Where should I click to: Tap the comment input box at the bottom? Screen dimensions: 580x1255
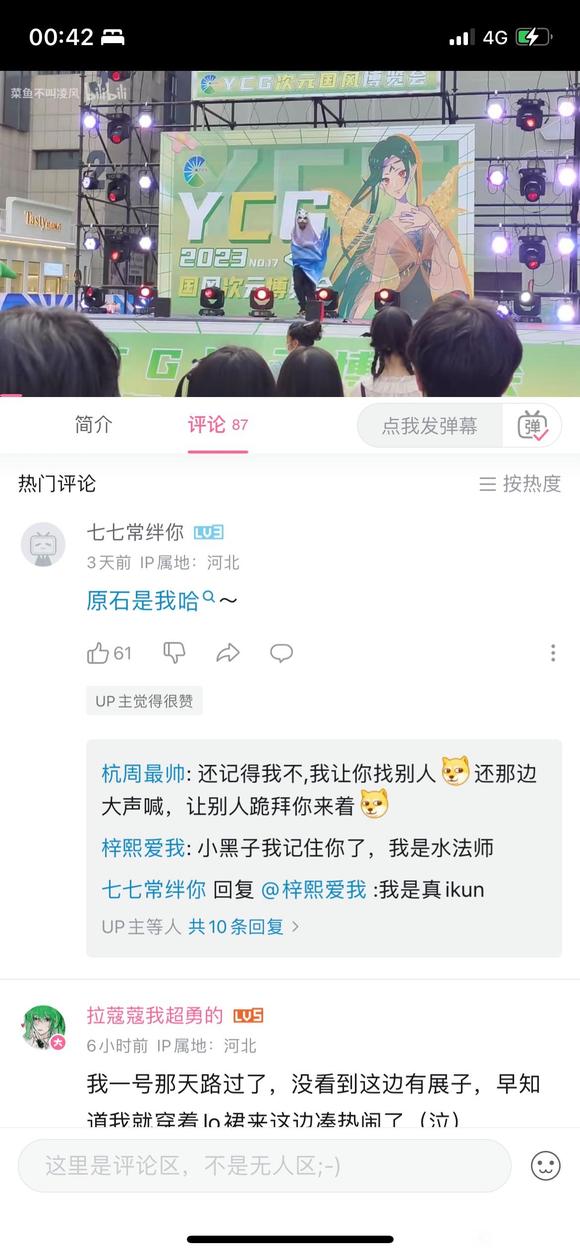click(x=264, y=1166)
